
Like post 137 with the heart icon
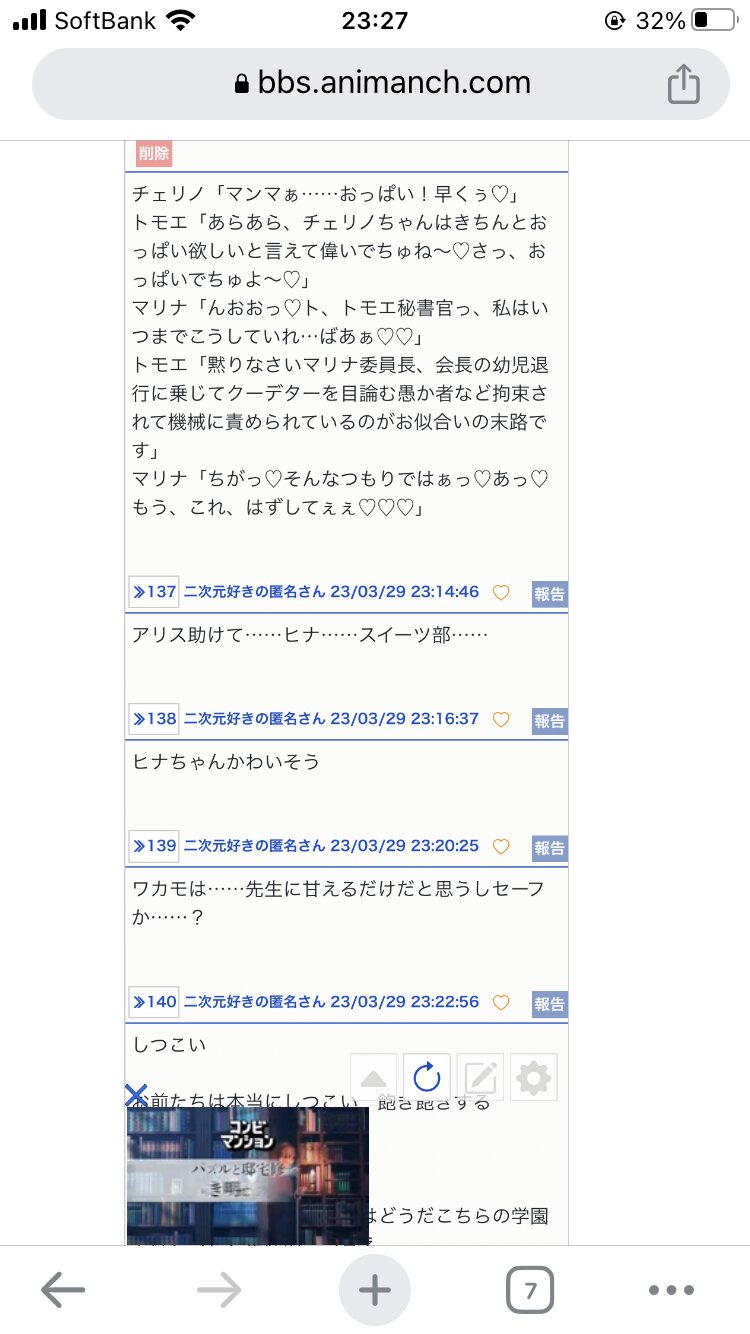pos(501,592)
